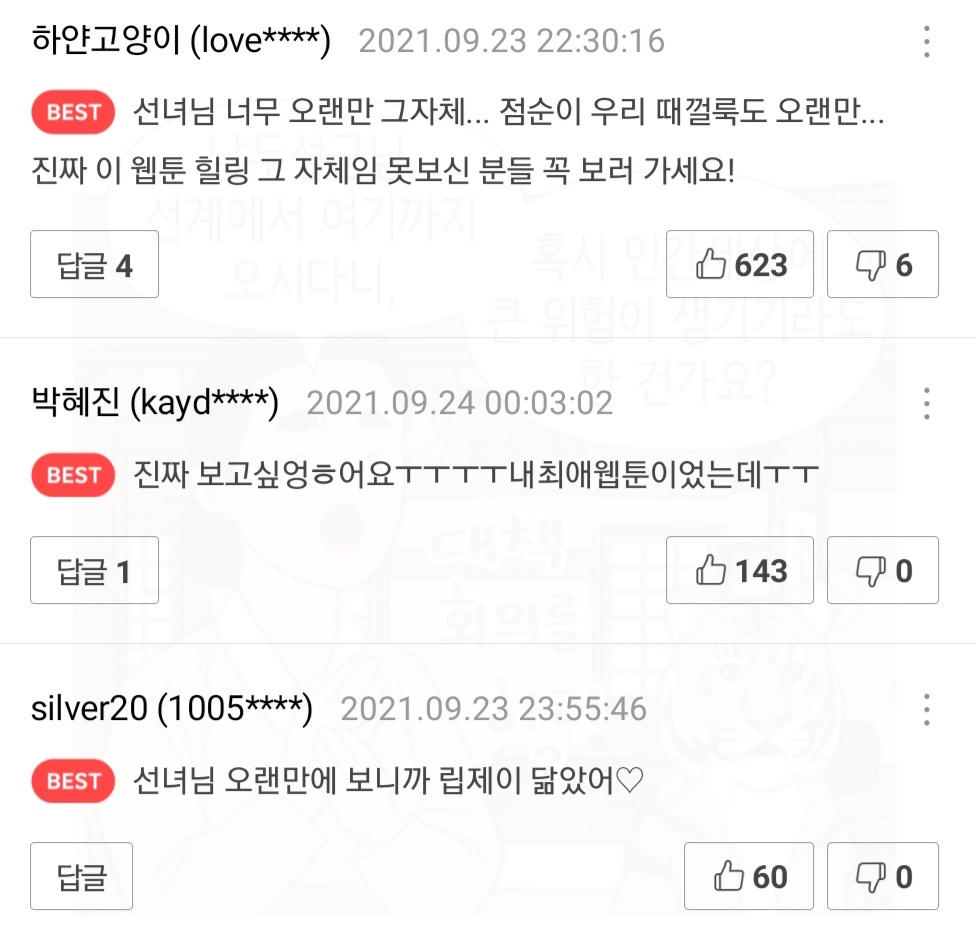The height and width of the screenshot is (949, 976).
Task: View the 1 reply to 박혜진's comment
Action: click(x=94, y=571)
